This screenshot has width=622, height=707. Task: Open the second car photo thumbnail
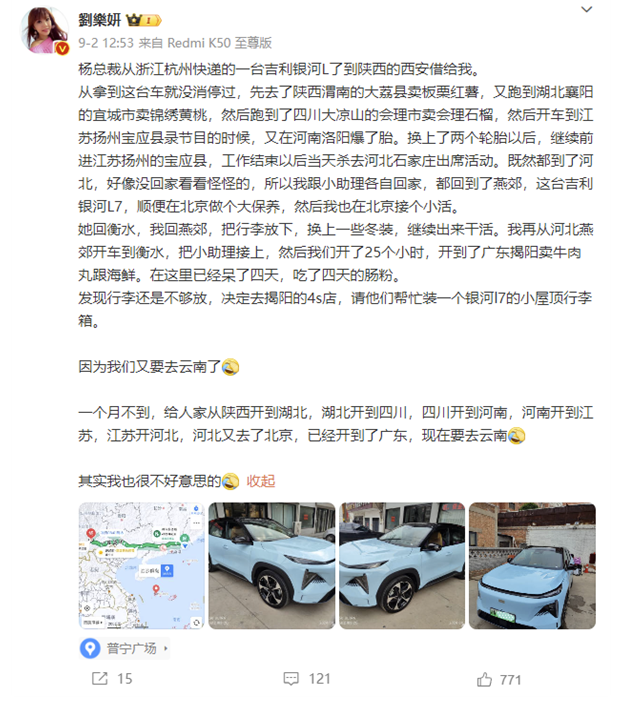click(269, 565)
